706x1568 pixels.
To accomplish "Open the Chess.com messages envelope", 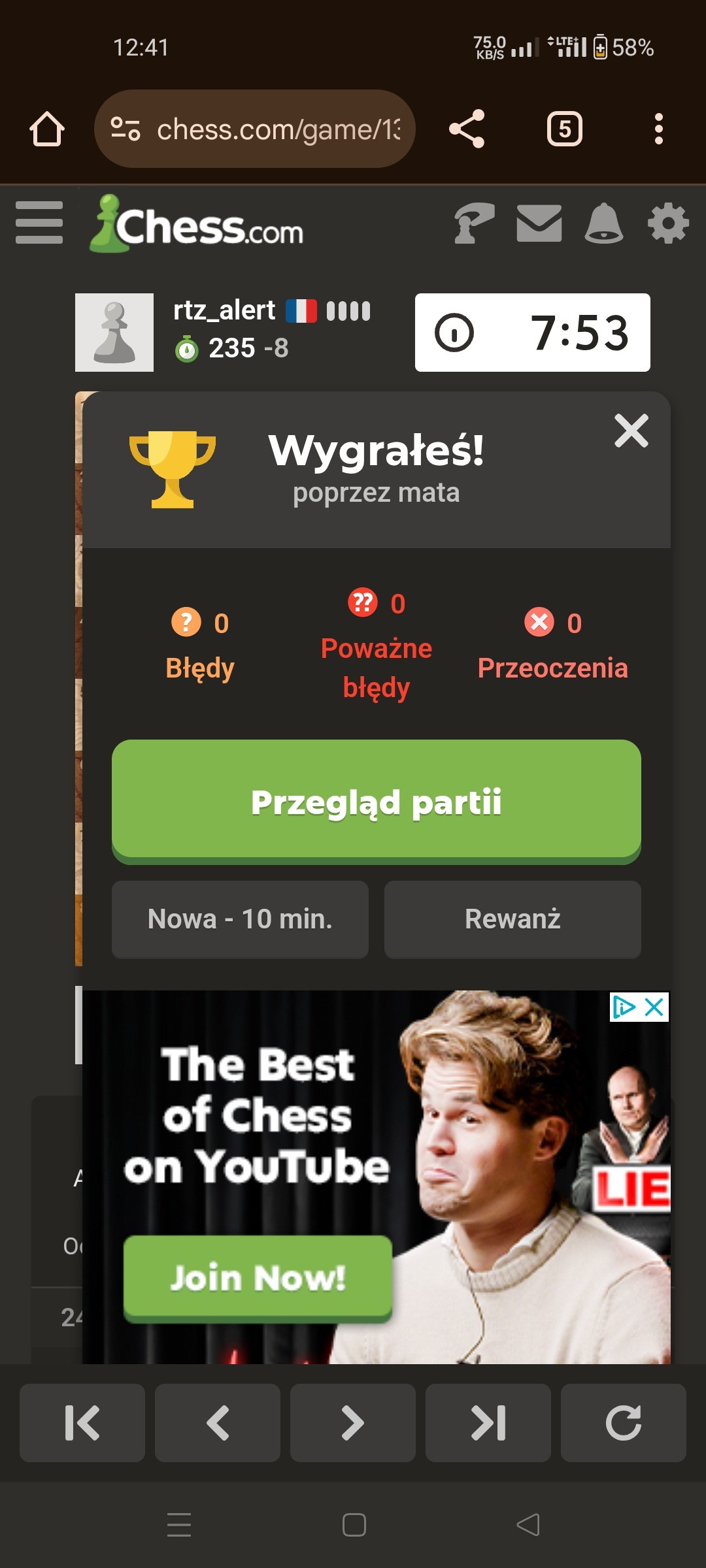I will (x=539, y=223).
